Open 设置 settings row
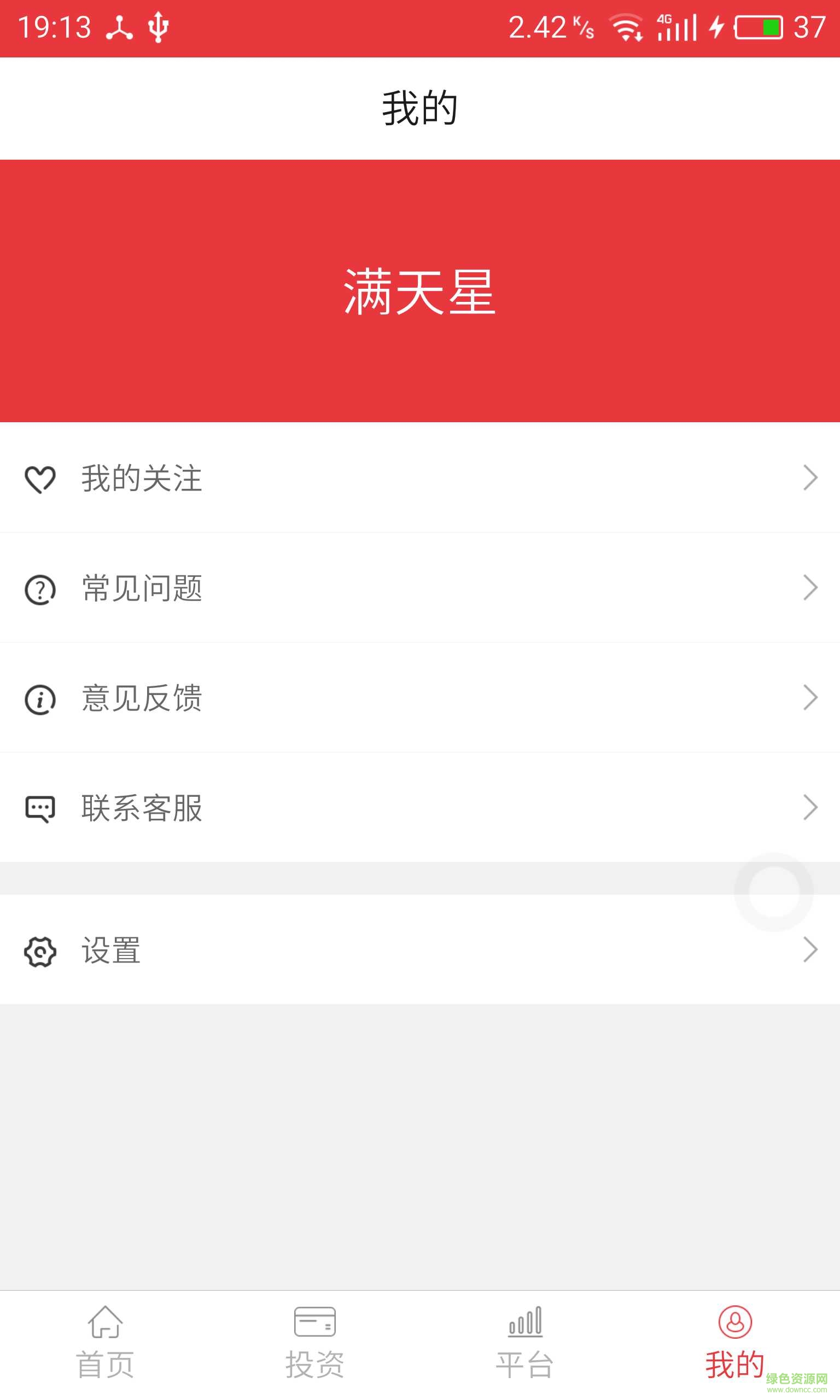The height and width of the screenshot is (1400, 840). point(419,950)
